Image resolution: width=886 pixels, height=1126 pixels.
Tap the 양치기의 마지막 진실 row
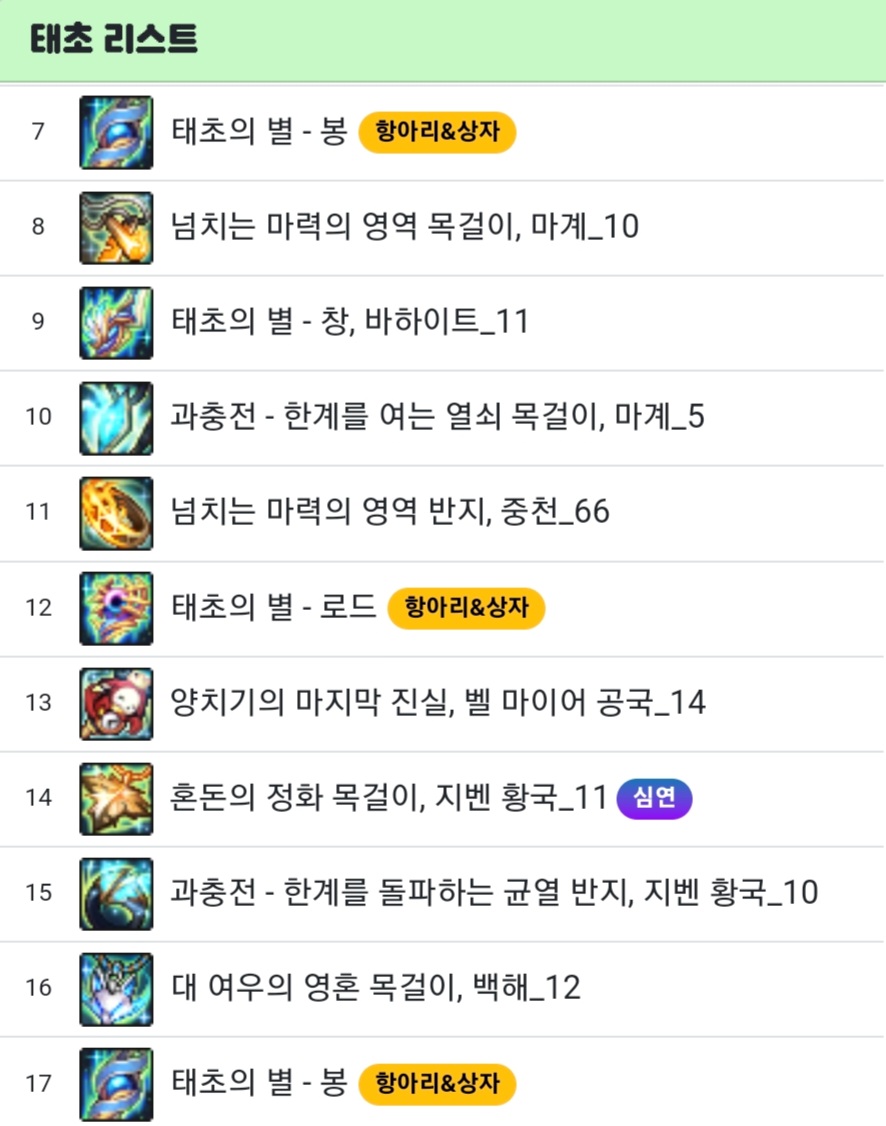coord(438,702)
